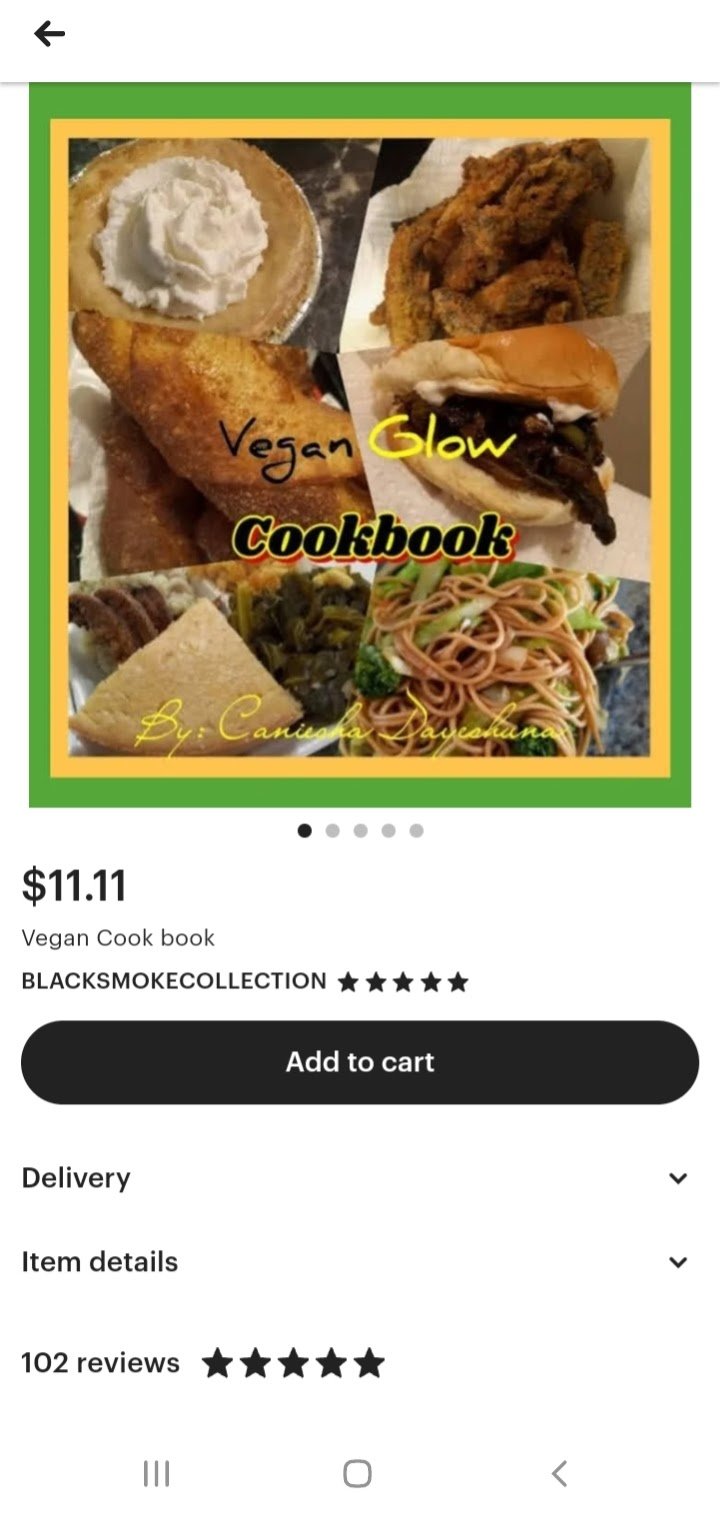Expand the Delivery section
720x1516 pixels.
click(x=360, y=1178)
